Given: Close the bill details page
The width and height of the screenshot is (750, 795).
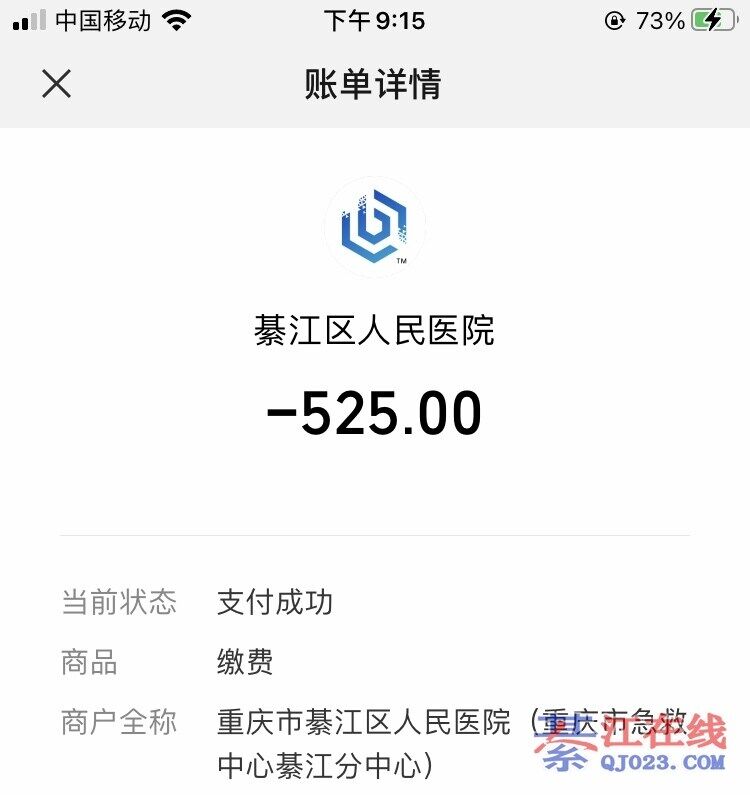Looking at the screenshot, I should coord(57,84).
